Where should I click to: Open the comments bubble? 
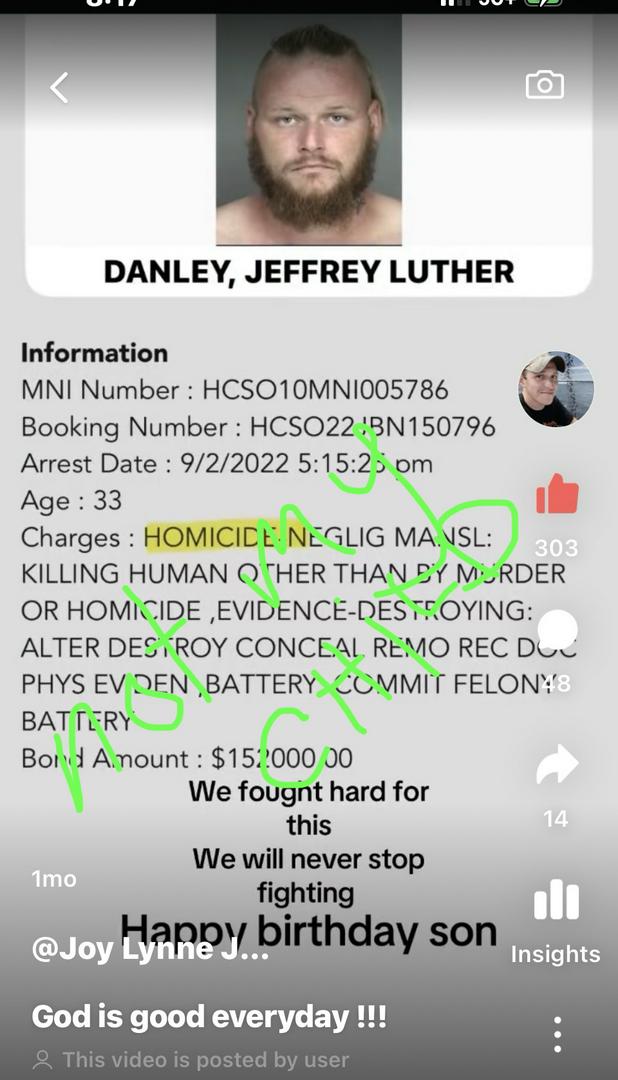pos(557,630)
